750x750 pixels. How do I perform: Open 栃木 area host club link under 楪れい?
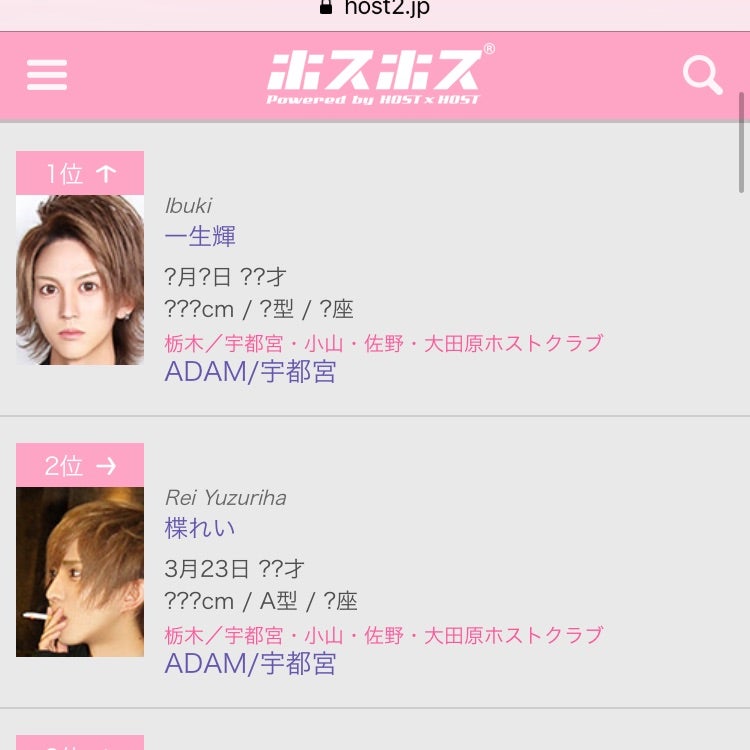coord(384,635)
